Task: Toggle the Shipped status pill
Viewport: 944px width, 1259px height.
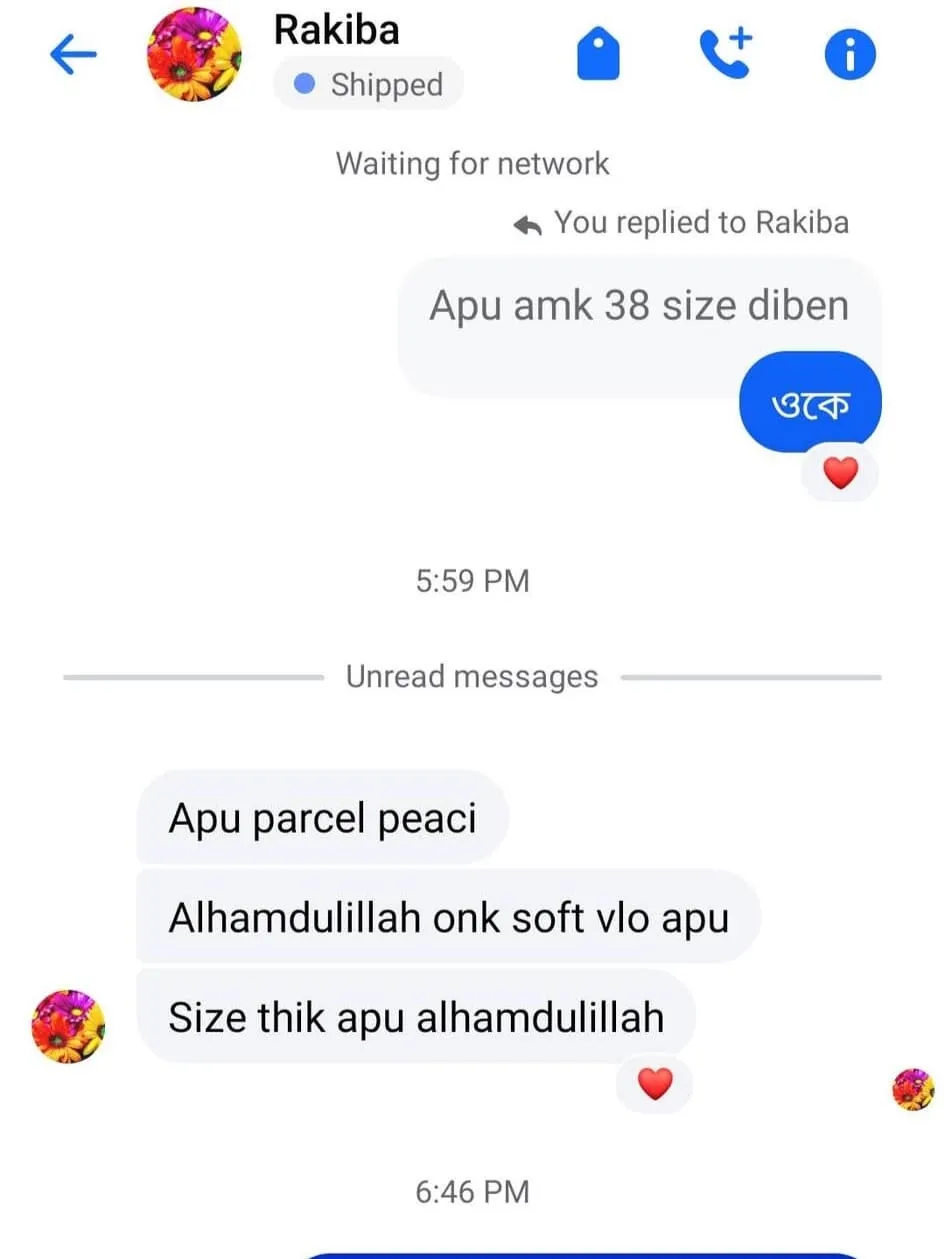Action: pos(368,85)
